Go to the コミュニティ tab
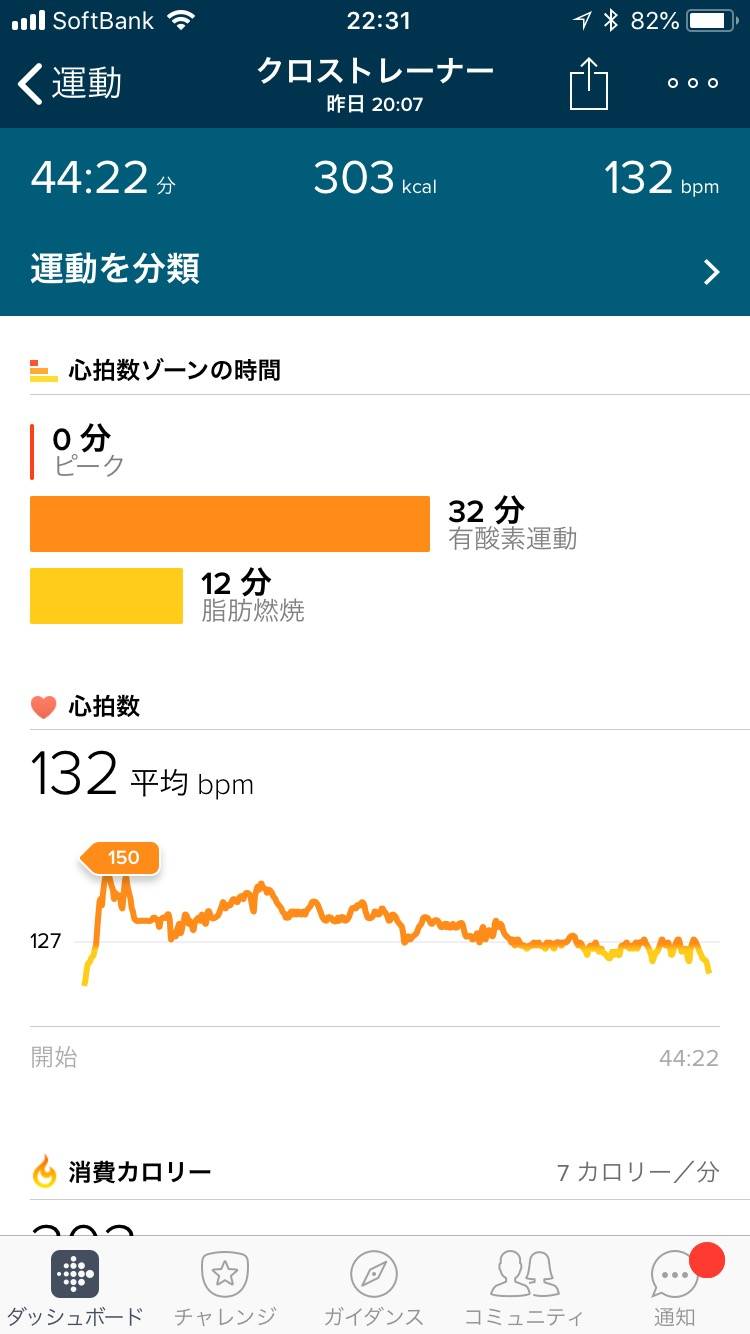The height and width of the screenshot is (1334, 750). pos(524,1286)
